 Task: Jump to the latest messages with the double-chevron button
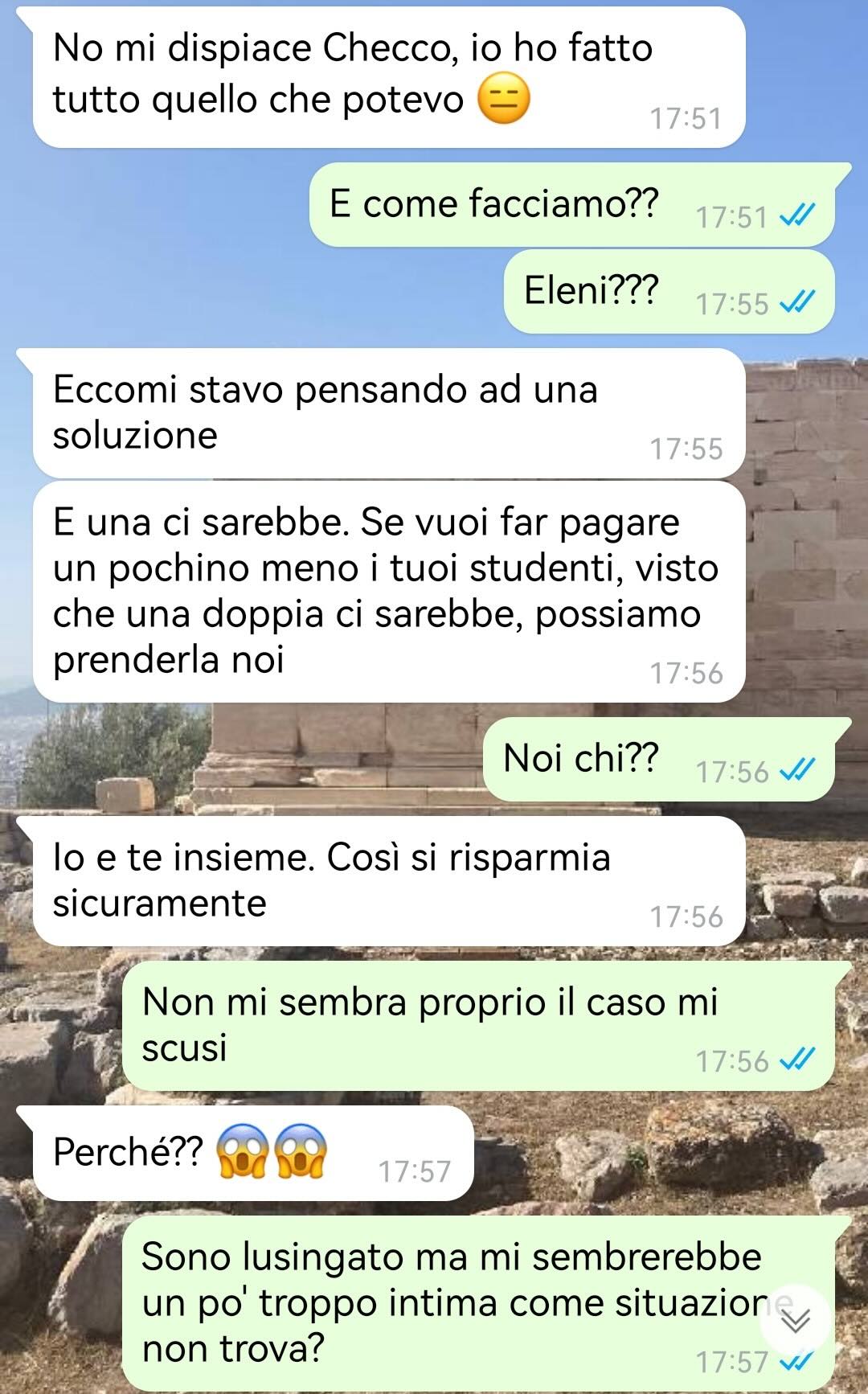pyautogui.click(x=795, y=1320)
